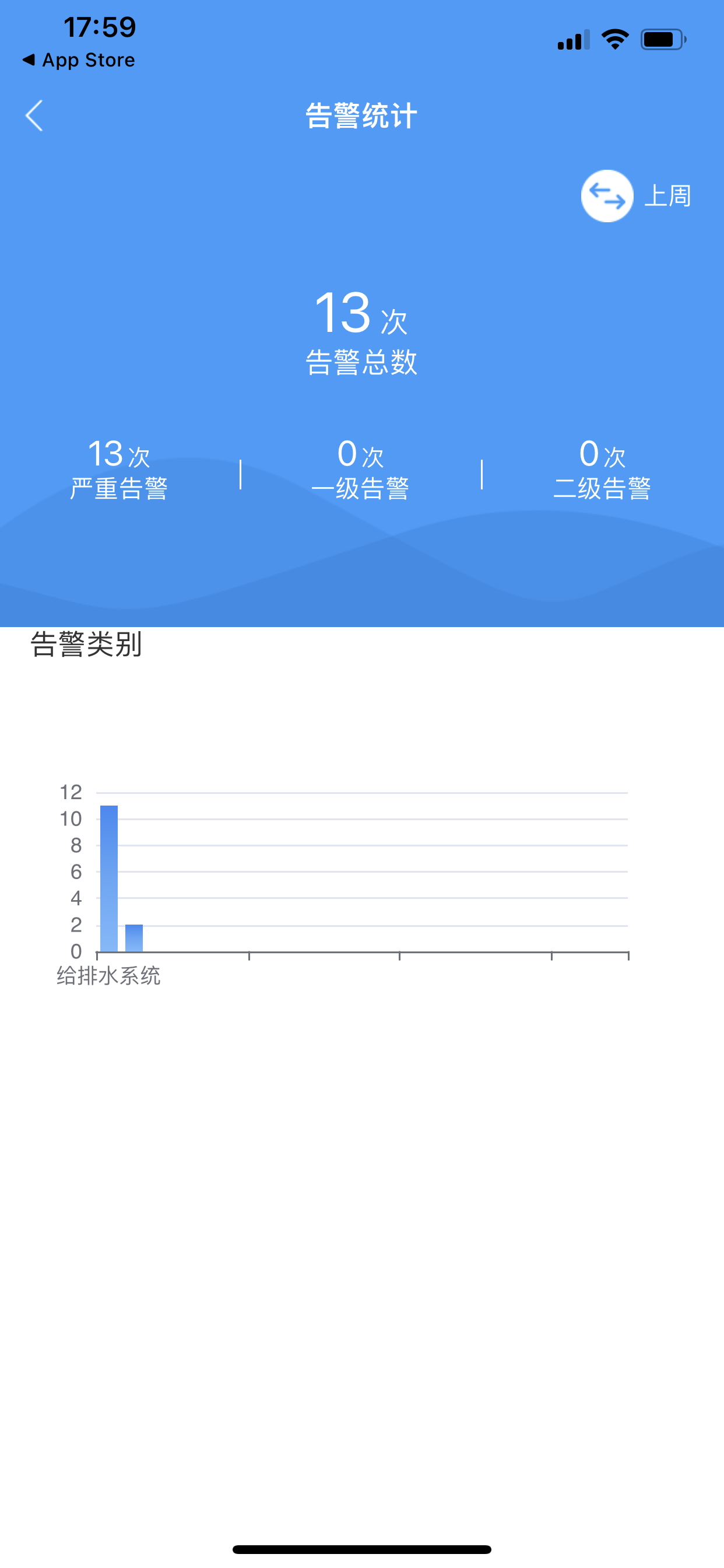Return to App Store via status bar
Image resolution: width=724 pixels, height=1568 pixels.
click(x=79, y=60)
